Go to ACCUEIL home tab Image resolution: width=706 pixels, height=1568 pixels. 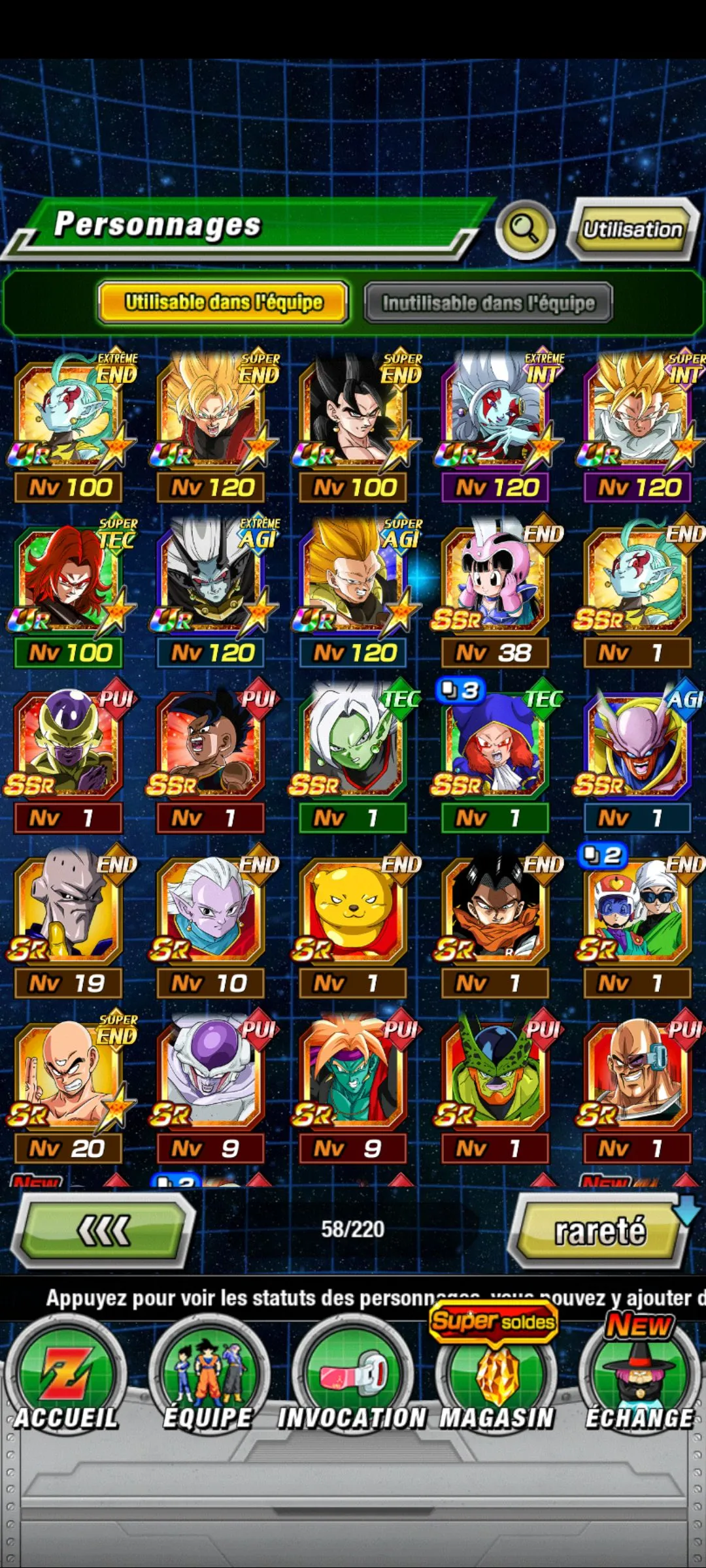67,1379
